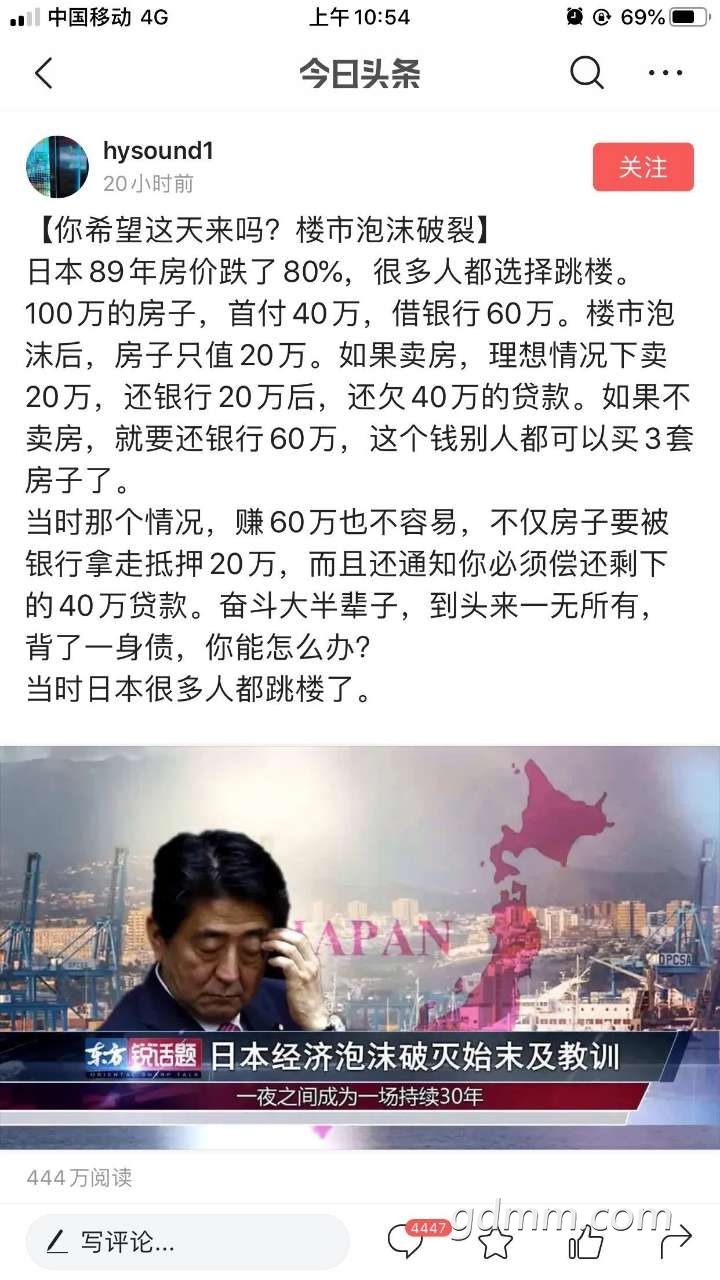Open the search icon in the header
The height and width of the screenshot is (1280, 720).
(587, 73)
